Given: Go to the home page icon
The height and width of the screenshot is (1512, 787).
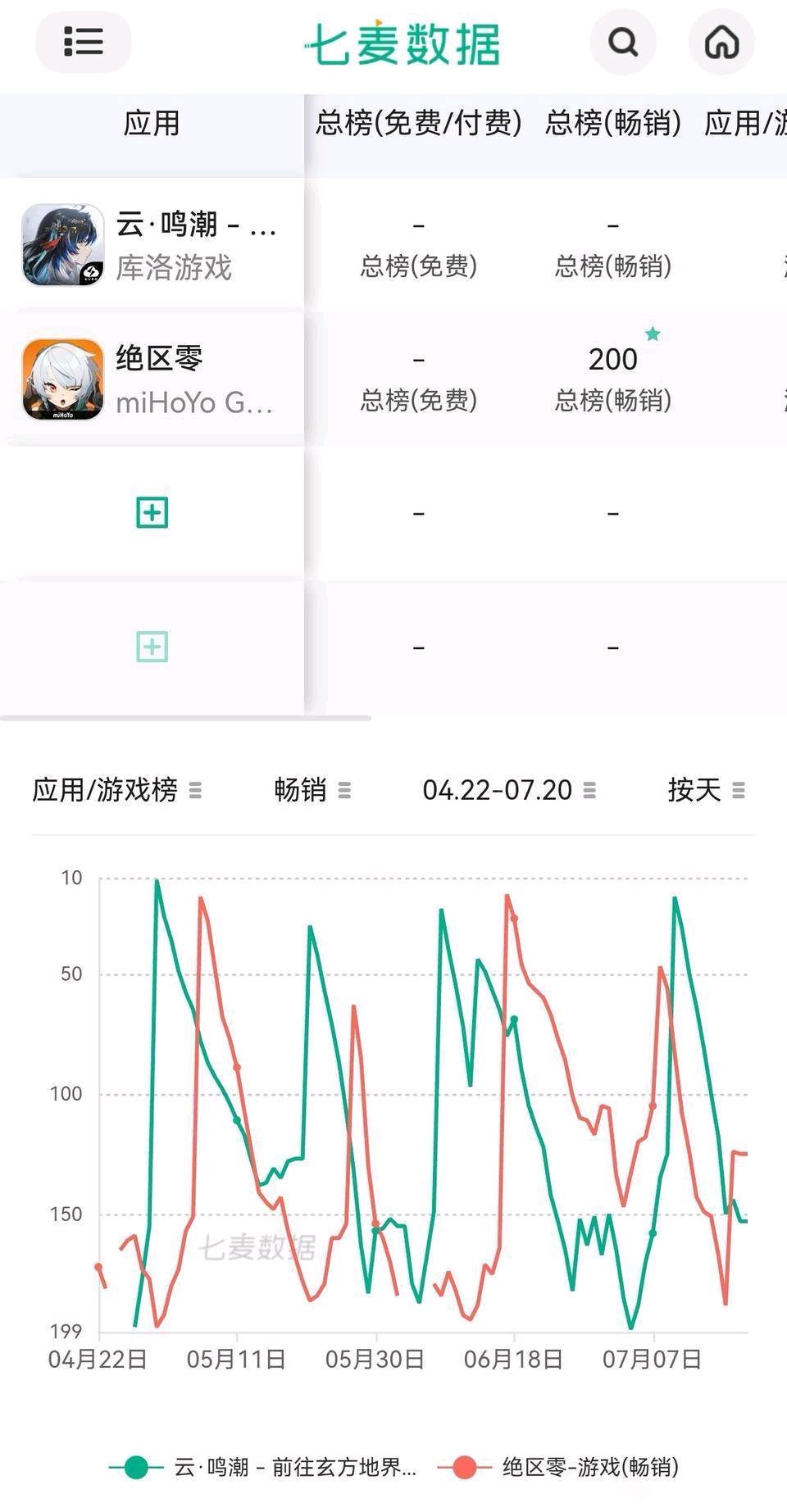Looking at the screenshot, I should pos(721,42).
